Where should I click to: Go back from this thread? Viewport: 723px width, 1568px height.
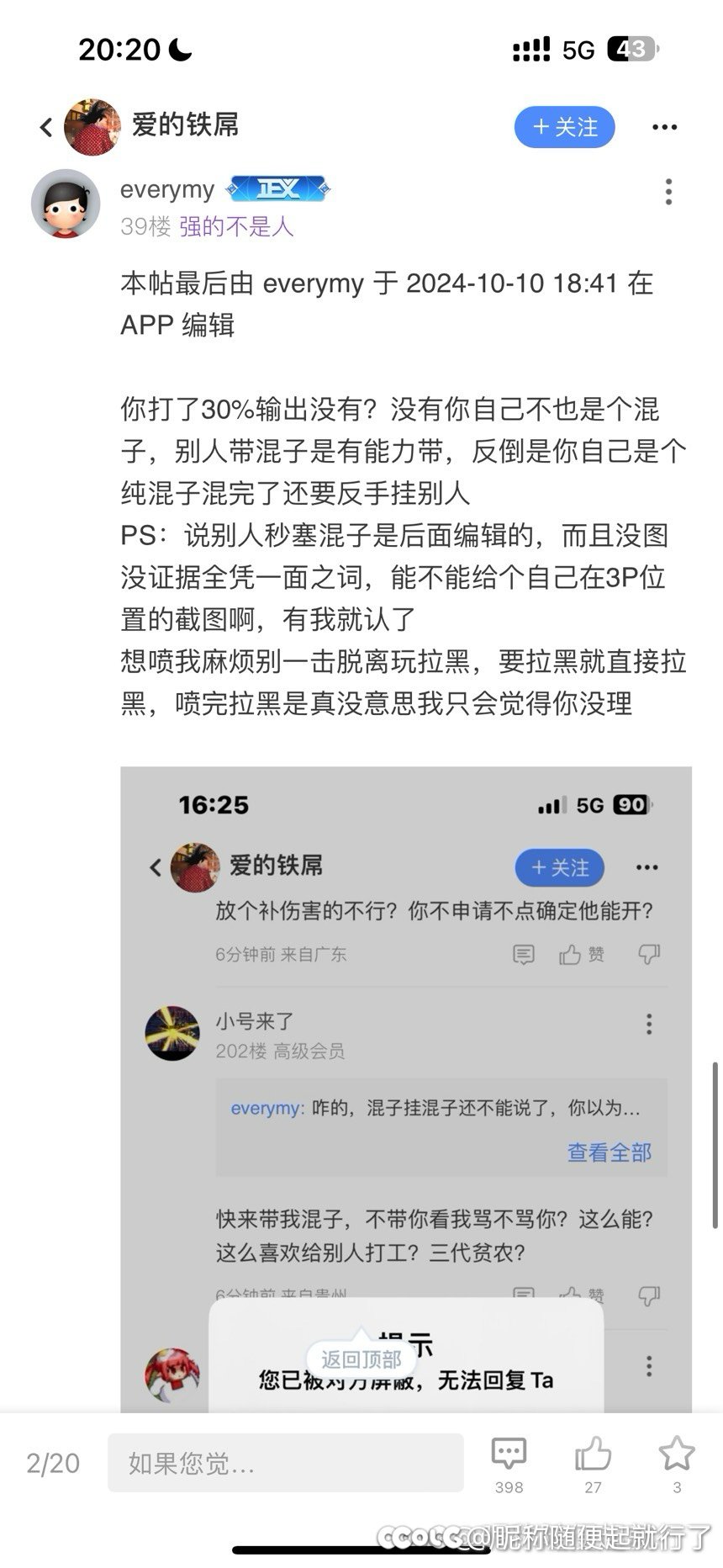[46, 127]
